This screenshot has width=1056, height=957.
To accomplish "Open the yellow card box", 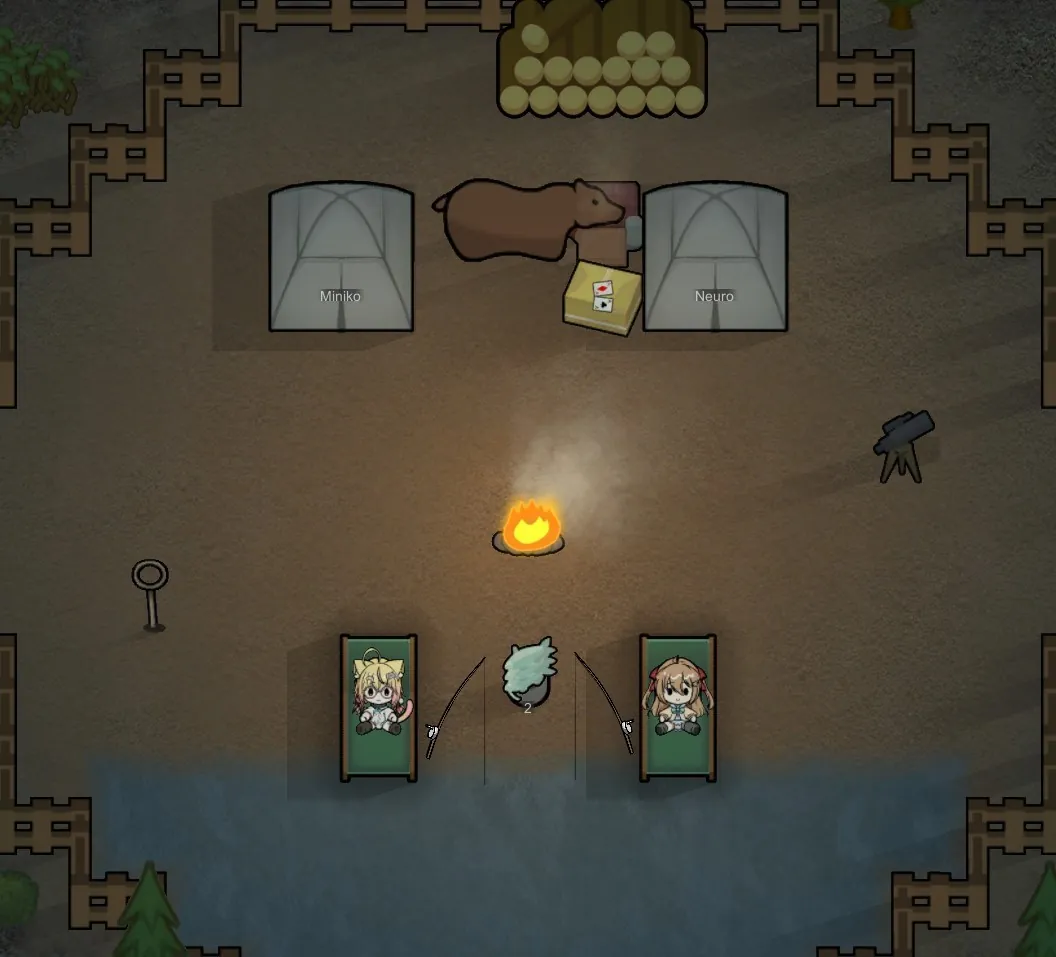I will [602, 297].
